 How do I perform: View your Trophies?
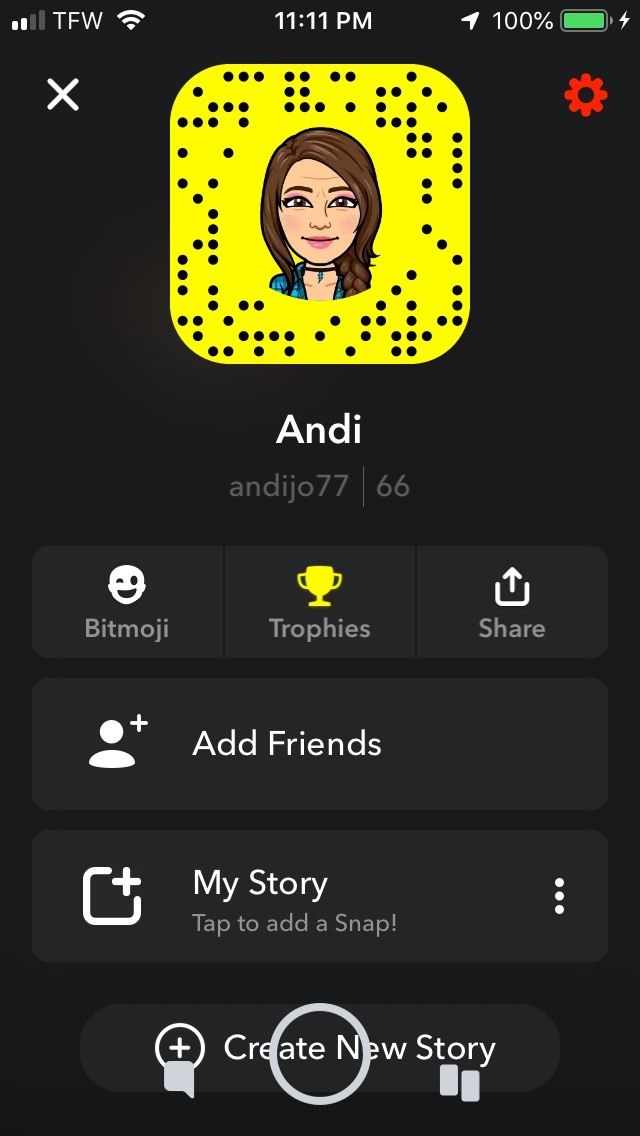point(320,602)
